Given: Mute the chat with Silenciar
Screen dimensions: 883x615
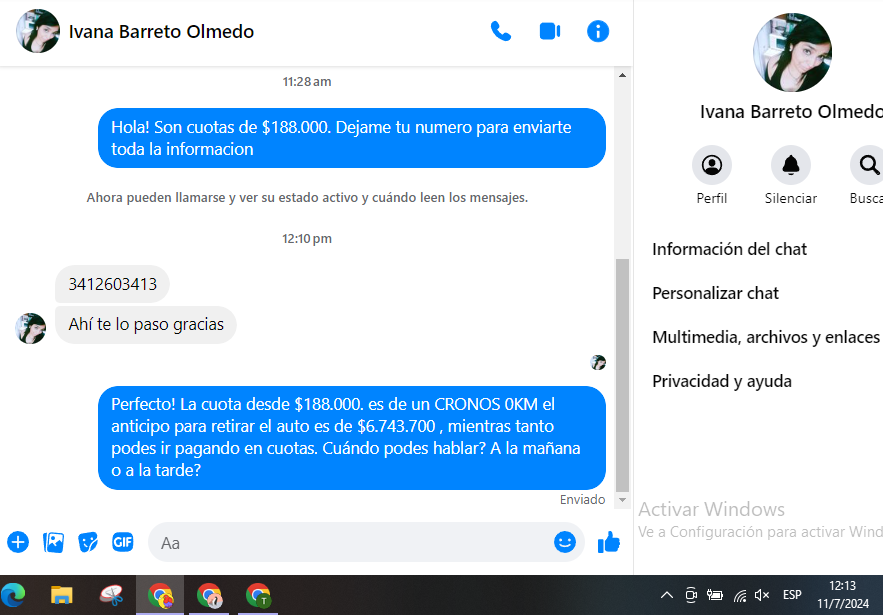Looking at the screenshot, I should [791, 165].
